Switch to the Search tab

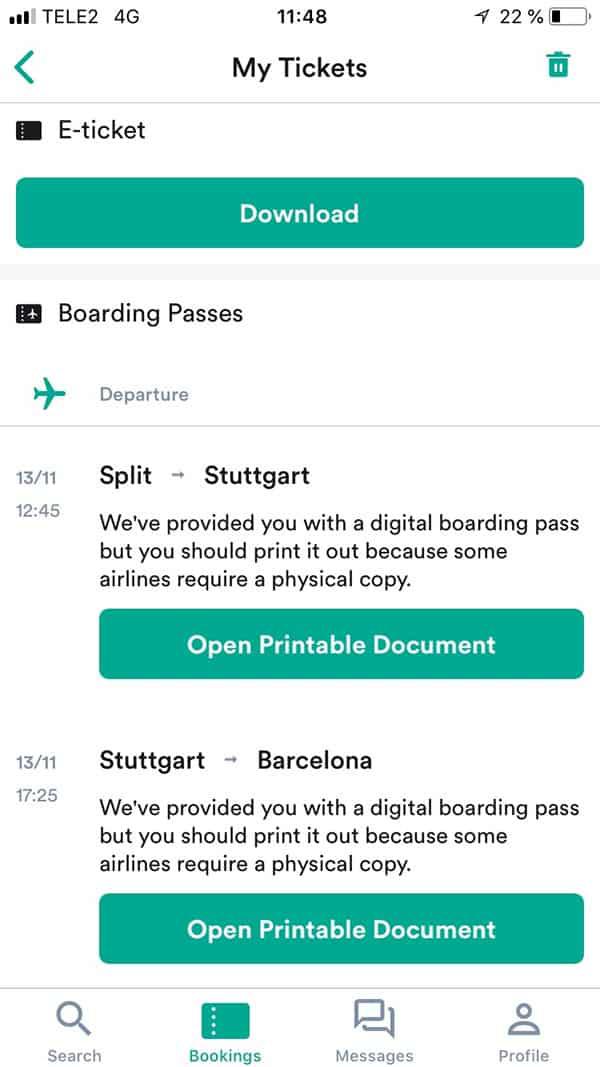click(x=74, y=1031)
